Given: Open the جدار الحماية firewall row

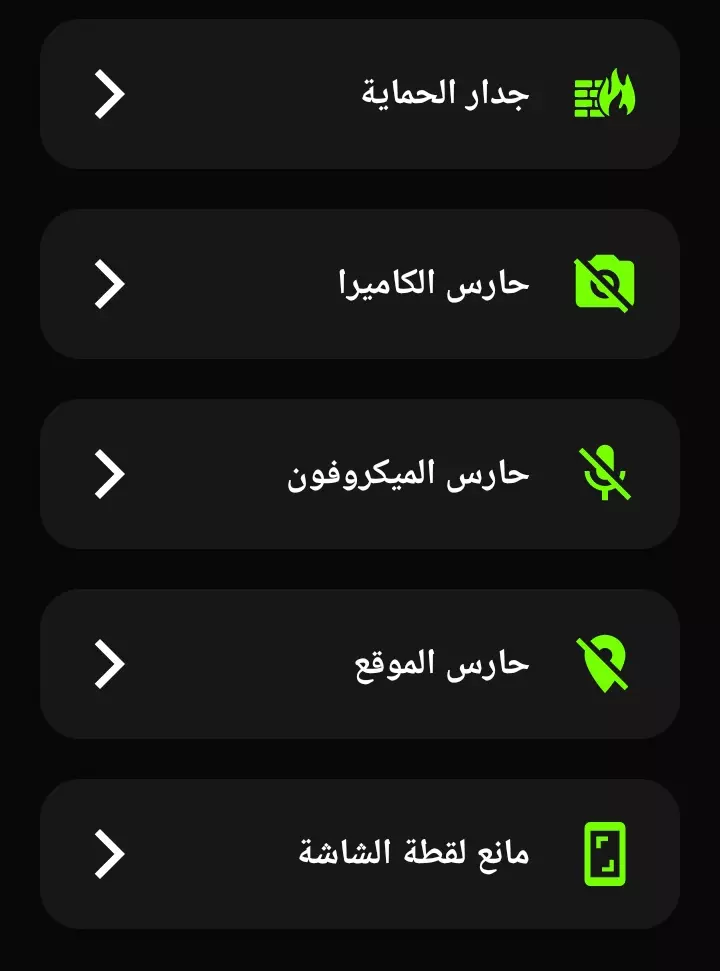Looking at the screenshot, I should click(x=360, y=95).
